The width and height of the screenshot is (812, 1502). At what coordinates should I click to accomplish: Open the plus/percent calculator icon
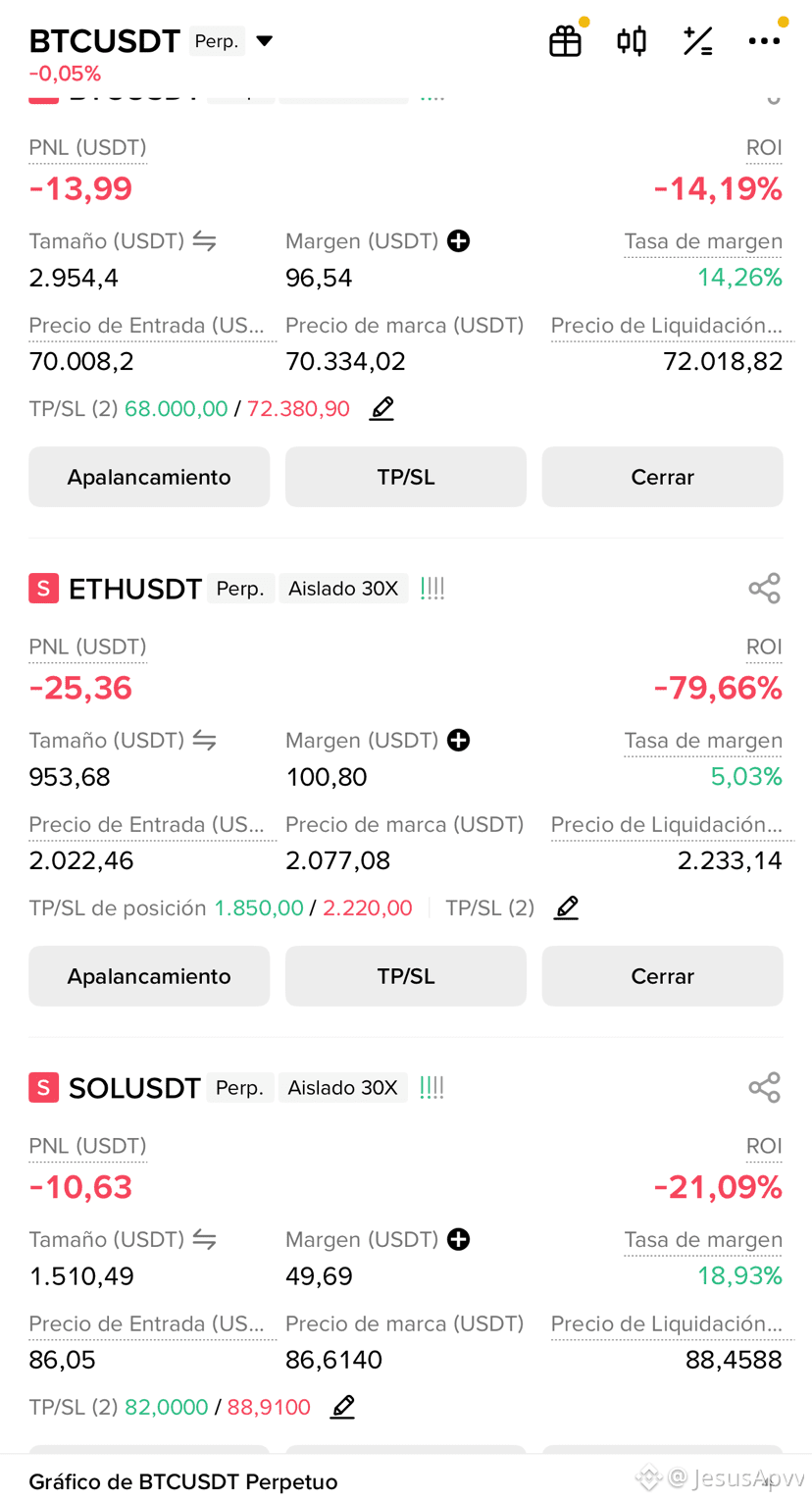tap(698, 41)
